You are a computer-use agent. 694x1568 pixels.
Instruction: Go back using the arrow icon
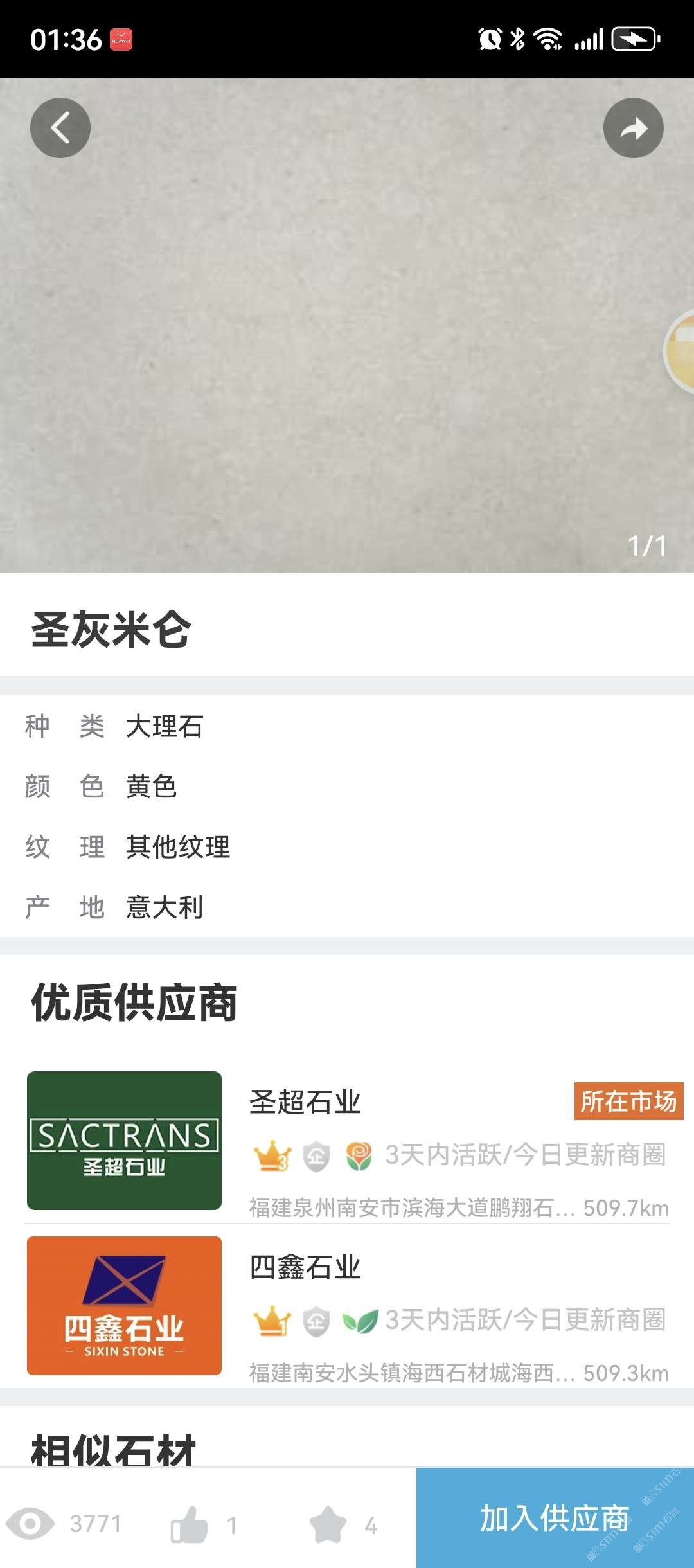(60, 128)
